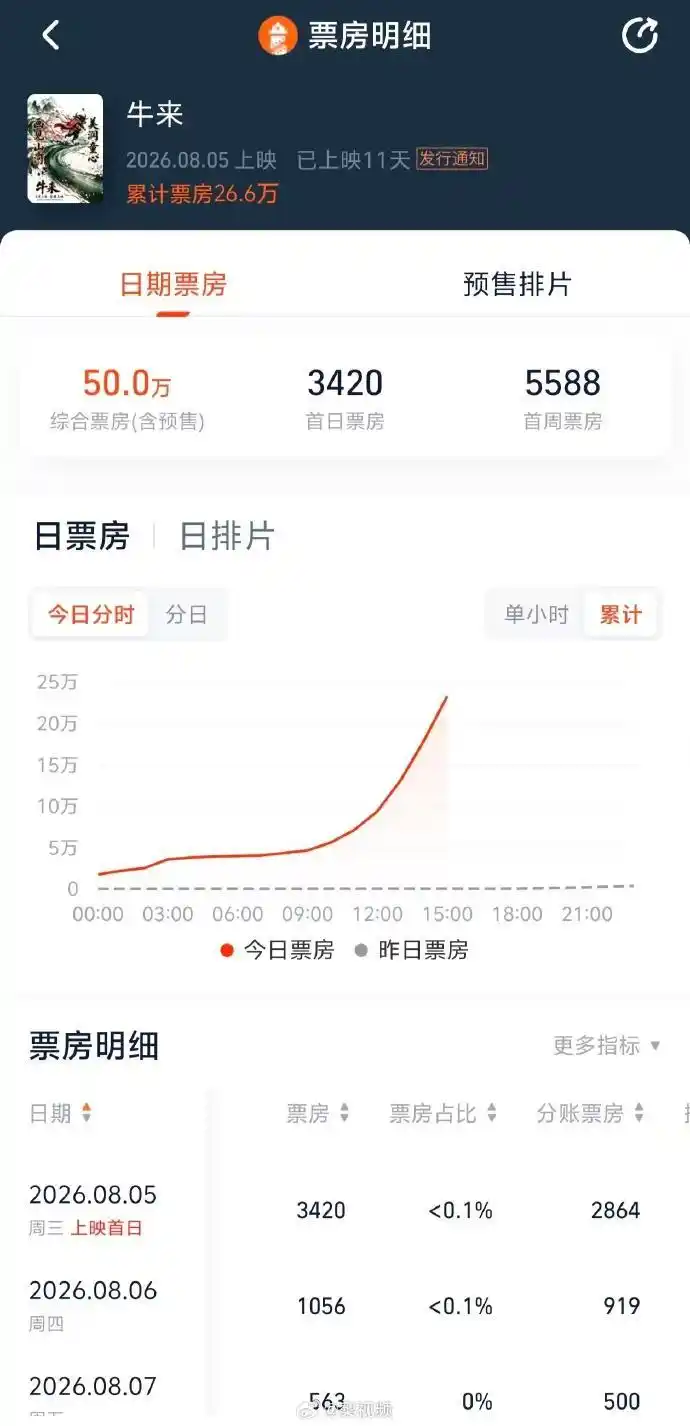
Task: Toggle the 今日票房 chart legend
Action: (277, 950)
